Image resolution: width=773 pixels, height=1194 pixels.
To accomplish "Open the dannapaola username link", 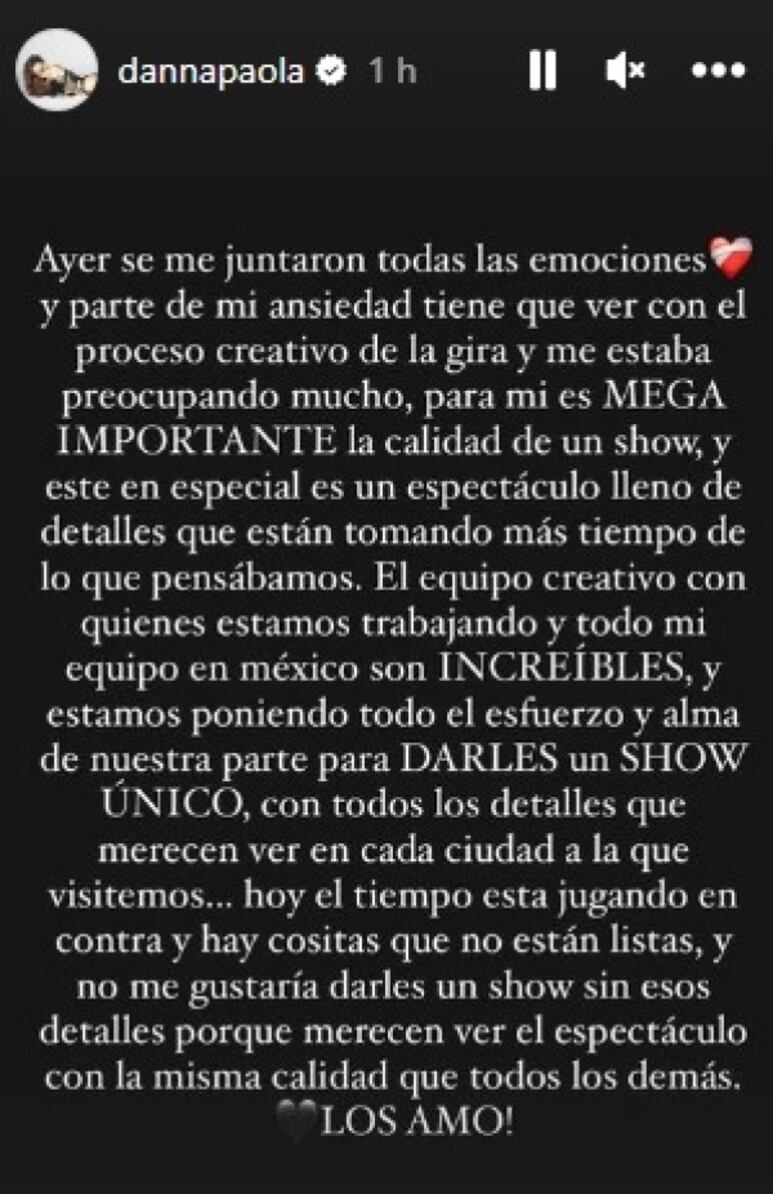I will tap(210, 71).
